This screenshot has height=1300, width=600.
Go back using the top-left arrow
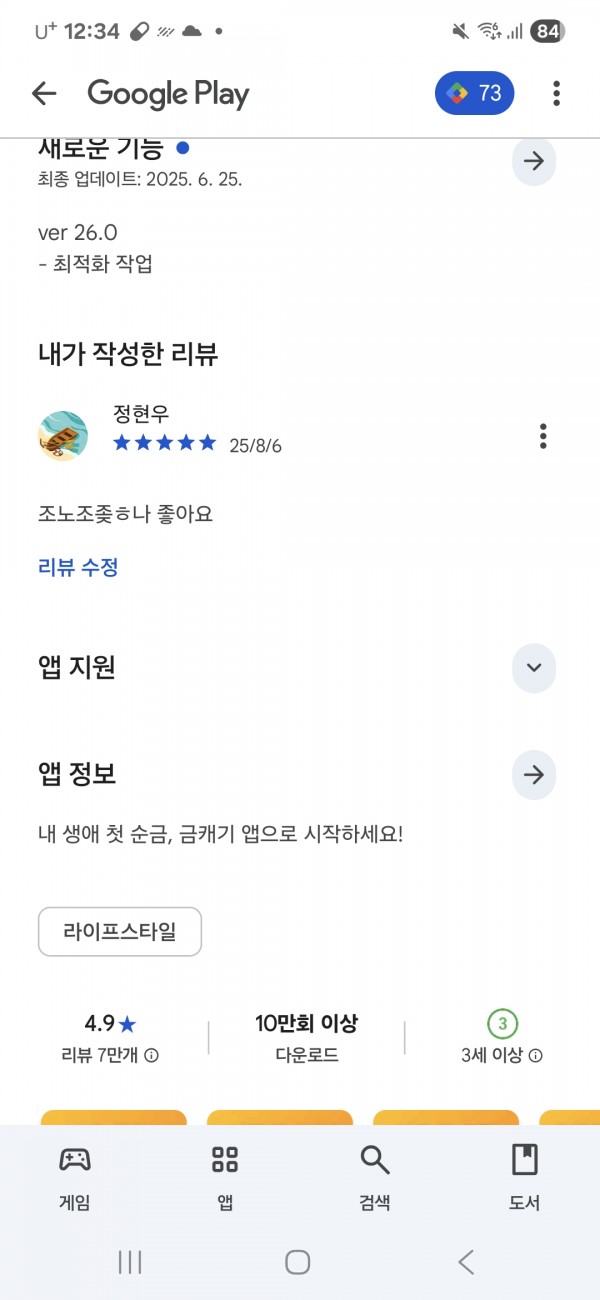(x=44, y=94)
